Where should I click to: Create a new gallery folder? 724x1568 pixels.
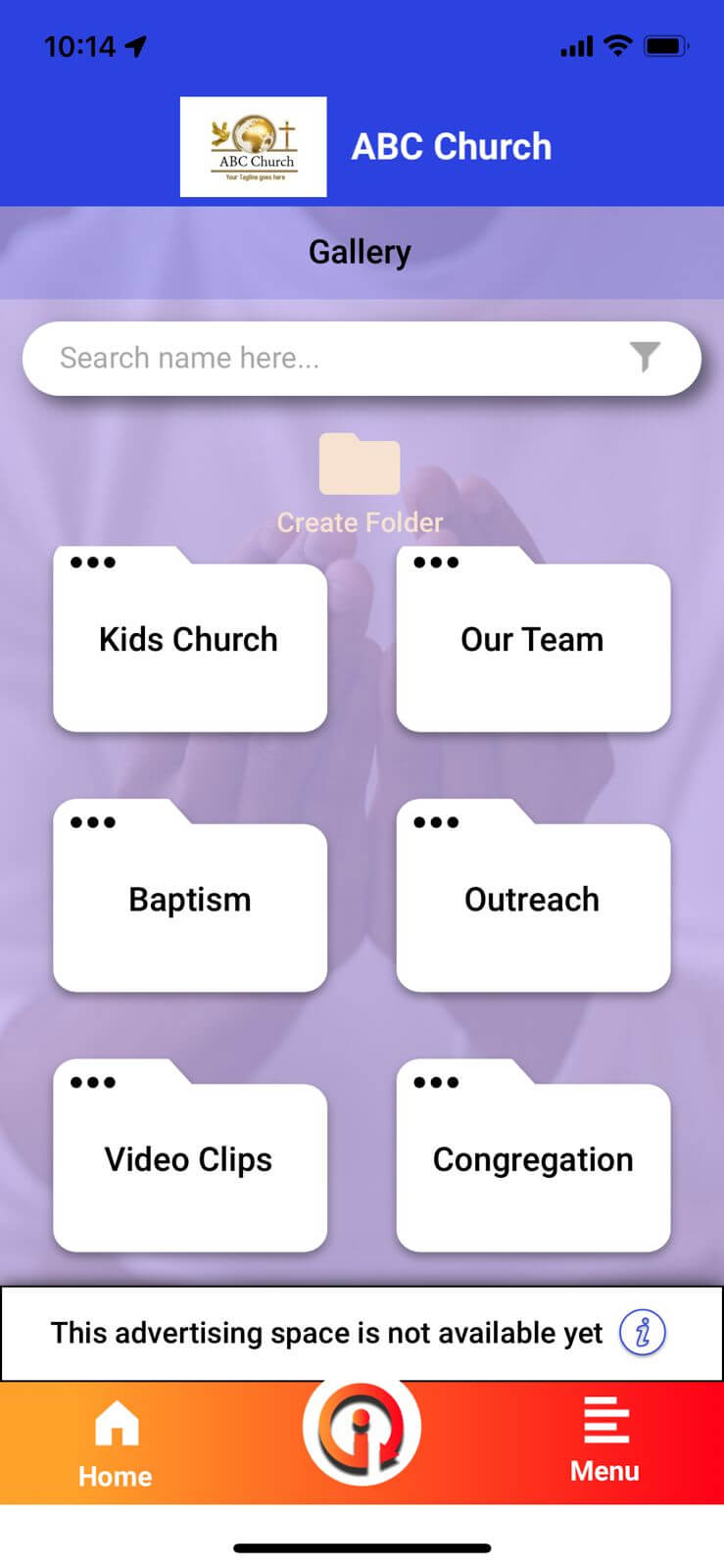[360, 482]
